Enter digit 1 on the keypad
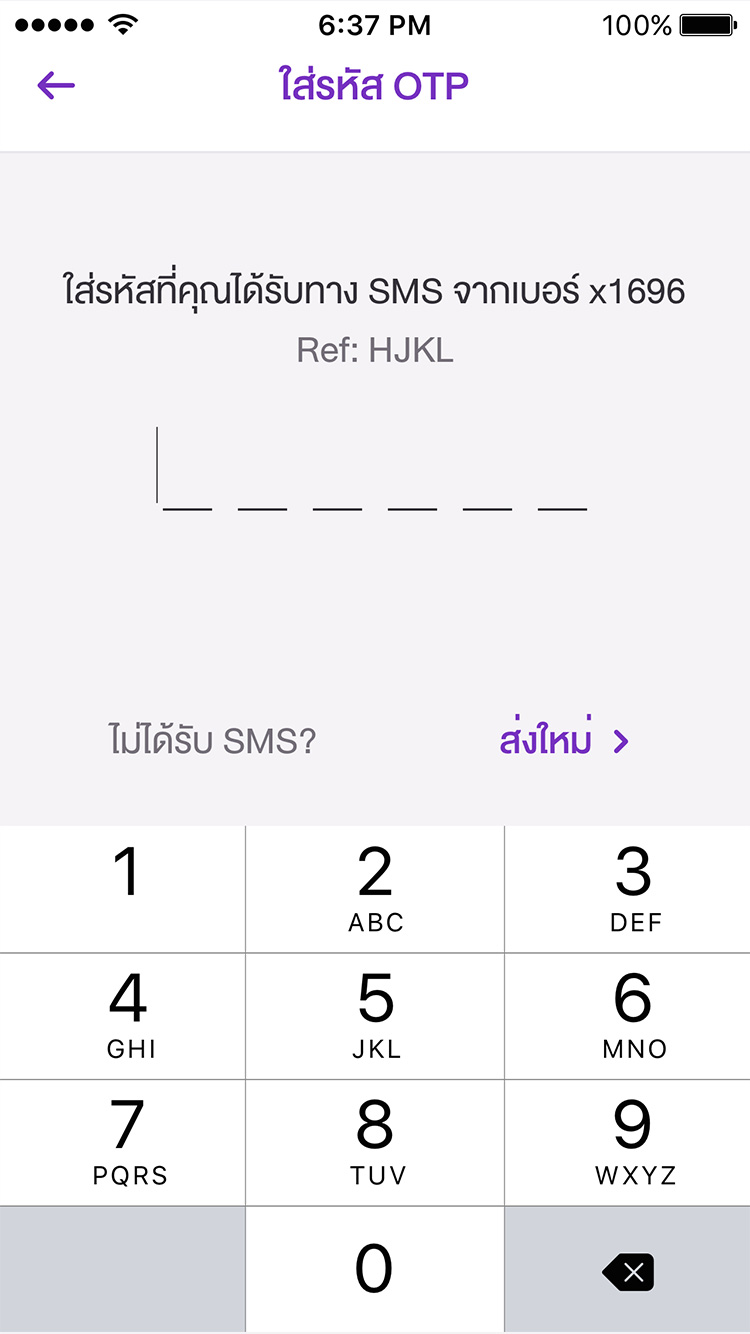The width and height of the screenshot is (750, 1334). [x=122, y=889]
